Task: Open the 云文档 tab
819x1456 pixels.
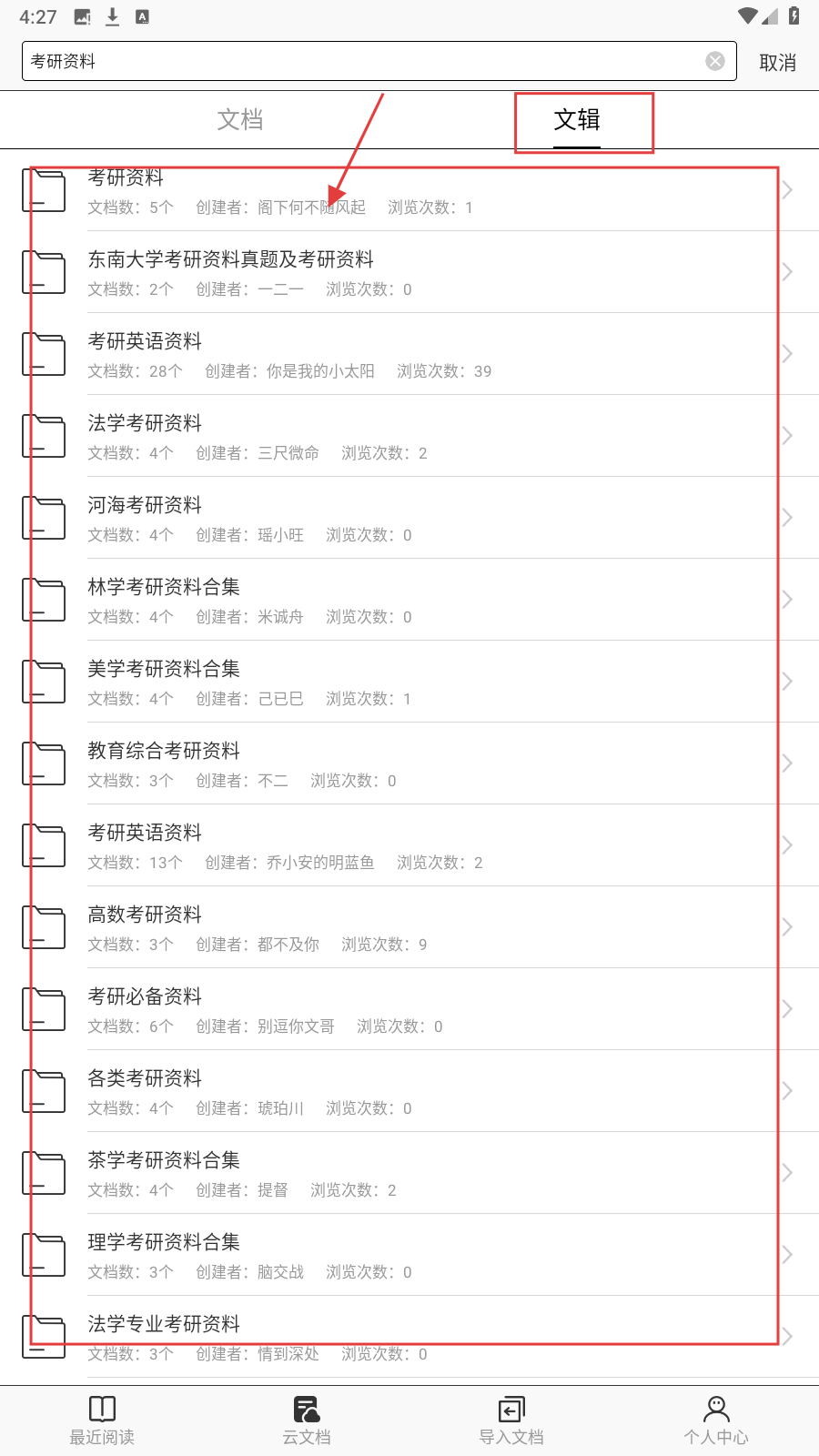Action: pyautogui.click(x=307, y=1420)
